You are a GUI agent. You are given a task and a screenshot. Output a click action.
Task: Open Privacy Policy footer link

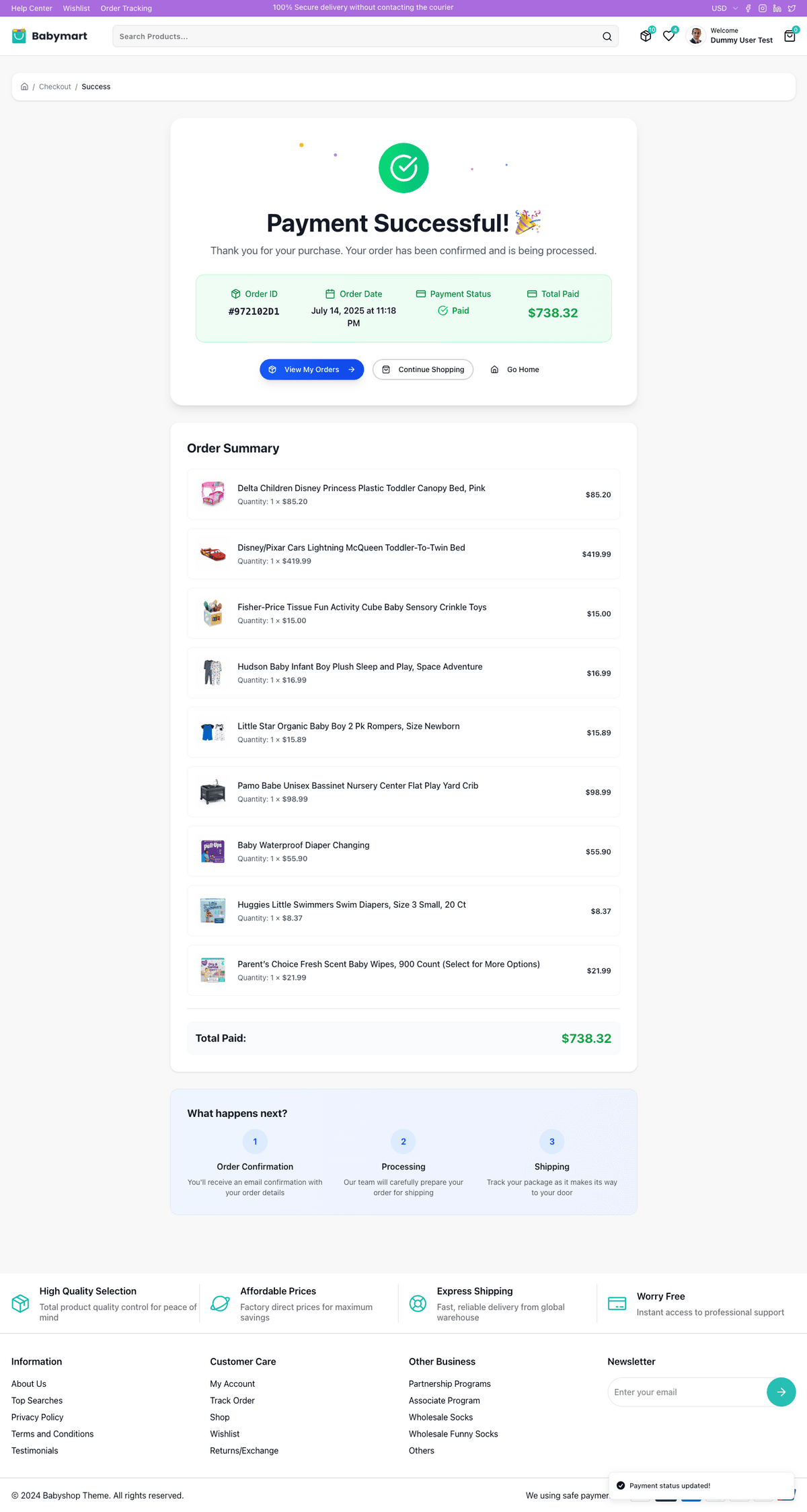coord(37,1417)
